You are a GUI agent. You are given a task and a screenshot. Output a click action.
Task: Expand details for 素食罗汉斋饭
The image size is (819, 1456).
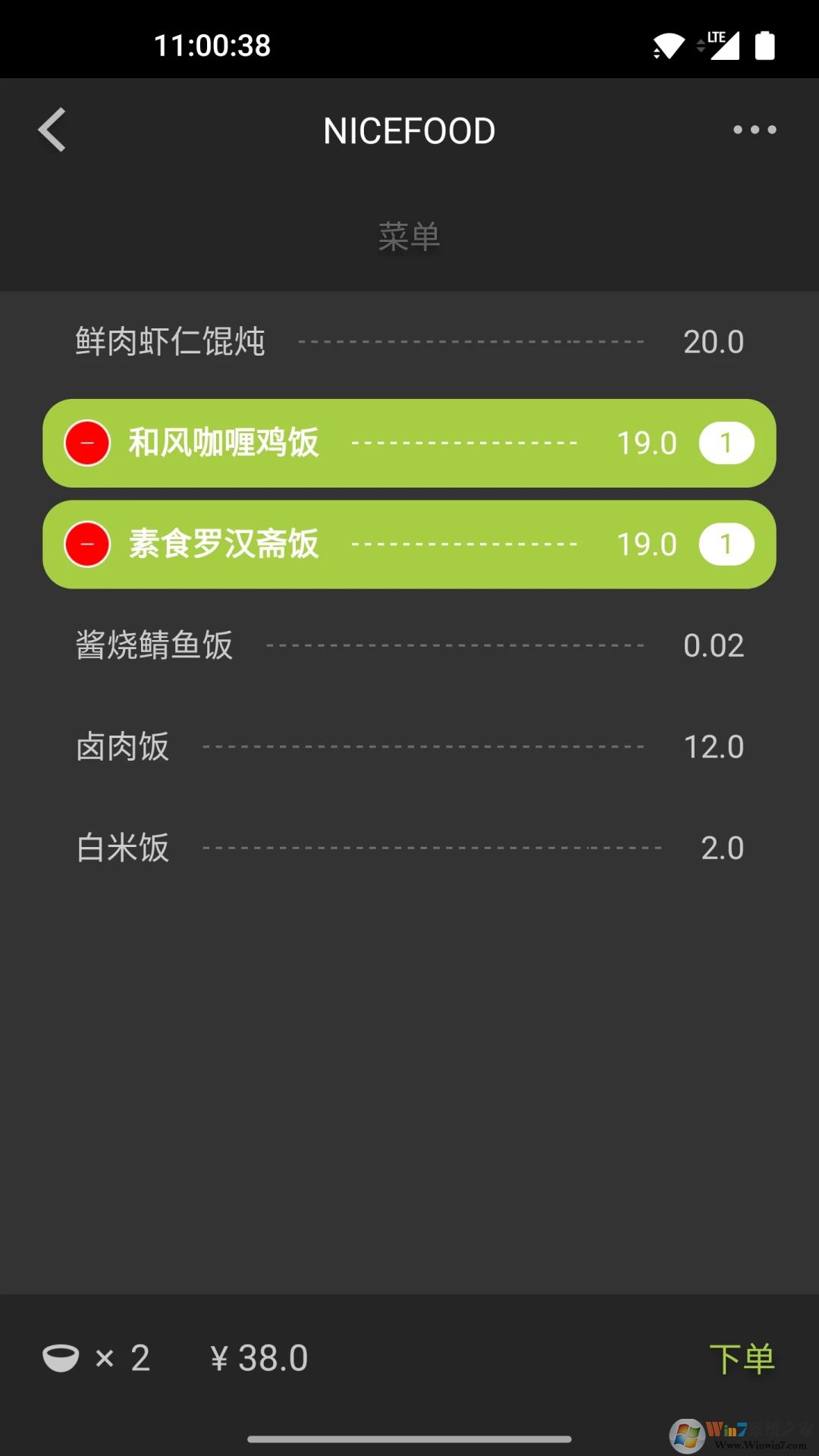coord(409,544)
